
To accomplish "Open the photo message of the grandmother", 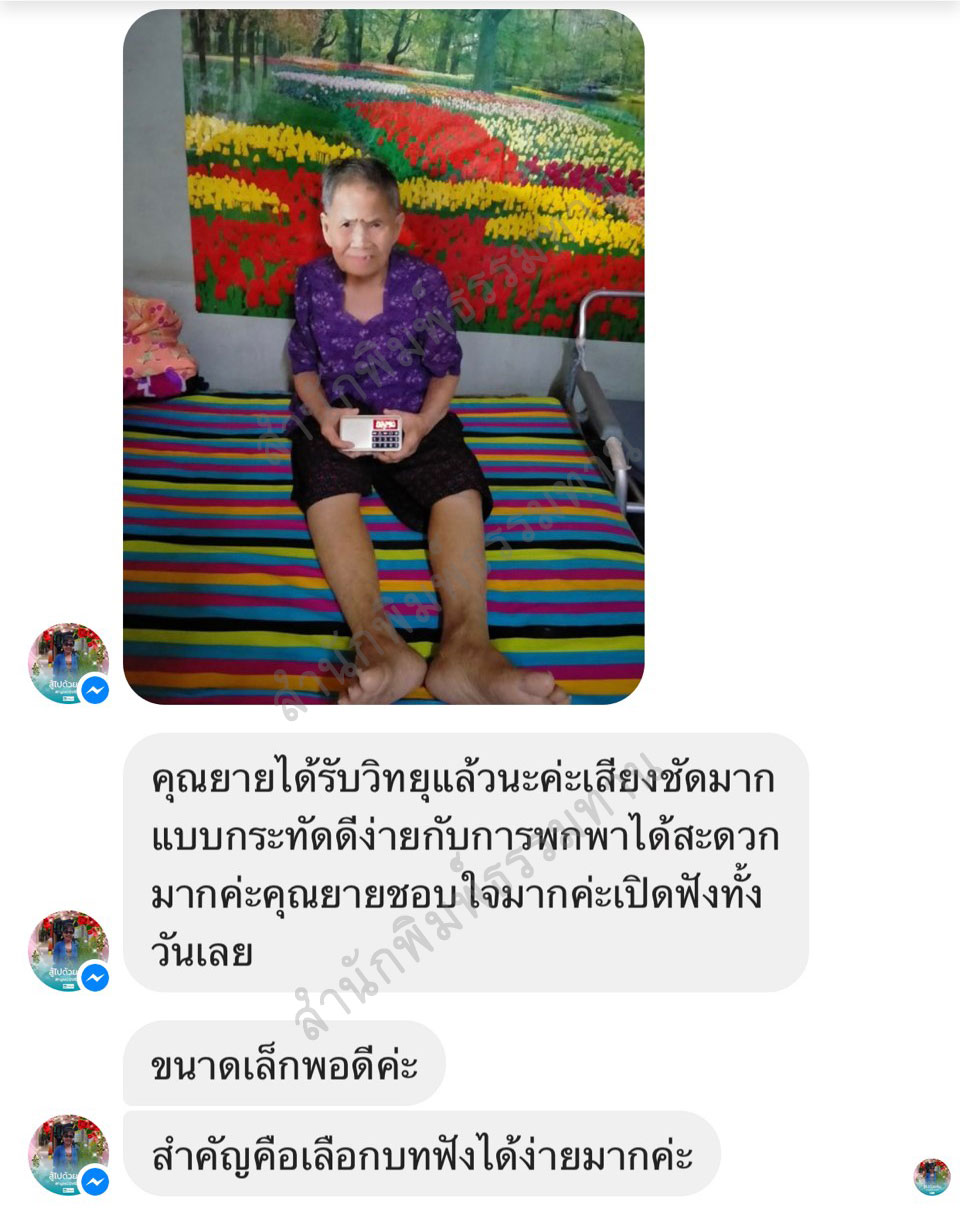I will point(383,357).
